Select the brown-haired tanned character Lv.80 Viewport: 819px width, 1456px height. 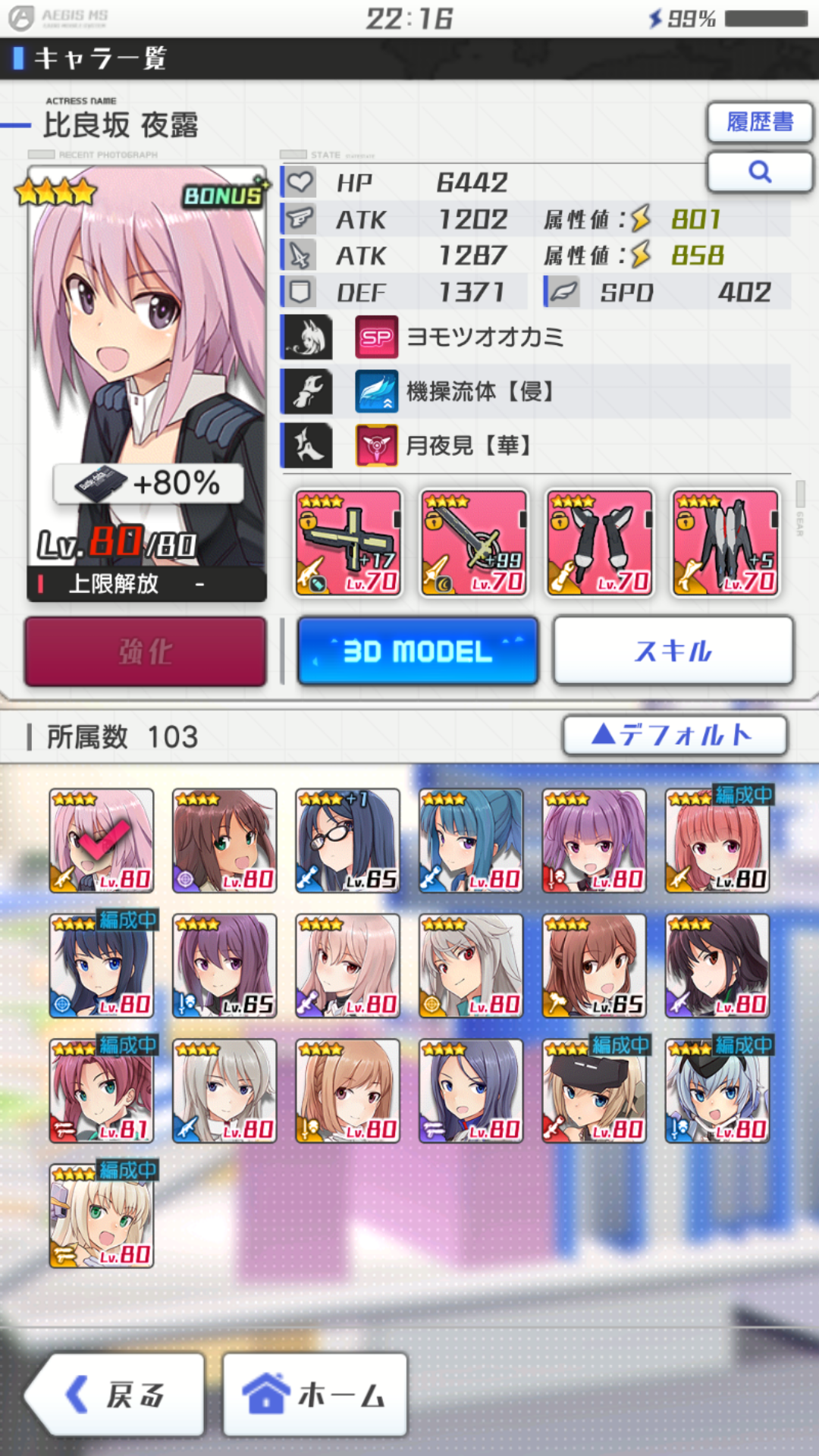click(x=224, y=840)
